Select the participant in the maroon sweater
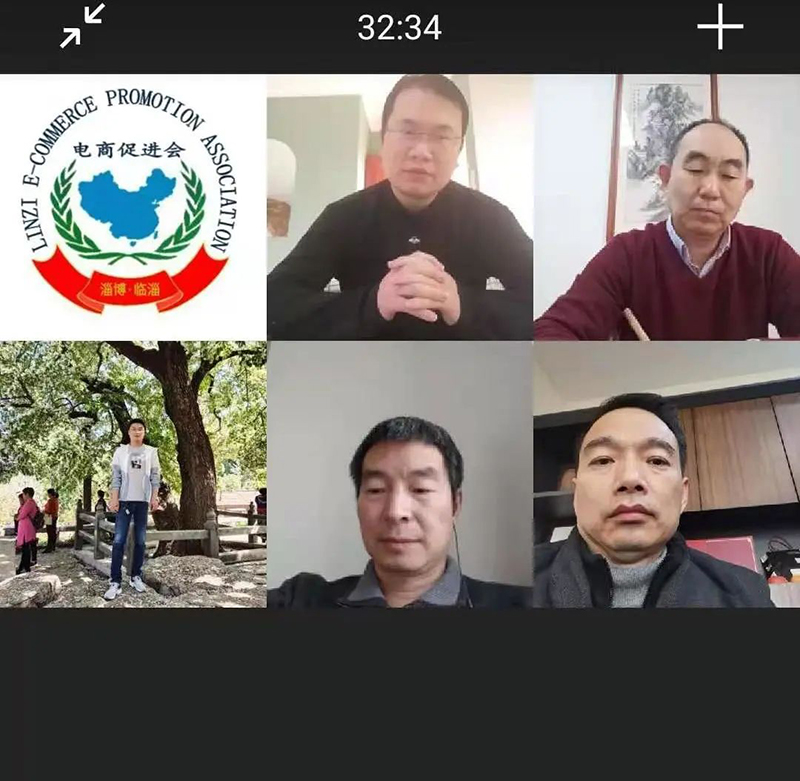Viewport: 800px width, 781px height. 667,207
